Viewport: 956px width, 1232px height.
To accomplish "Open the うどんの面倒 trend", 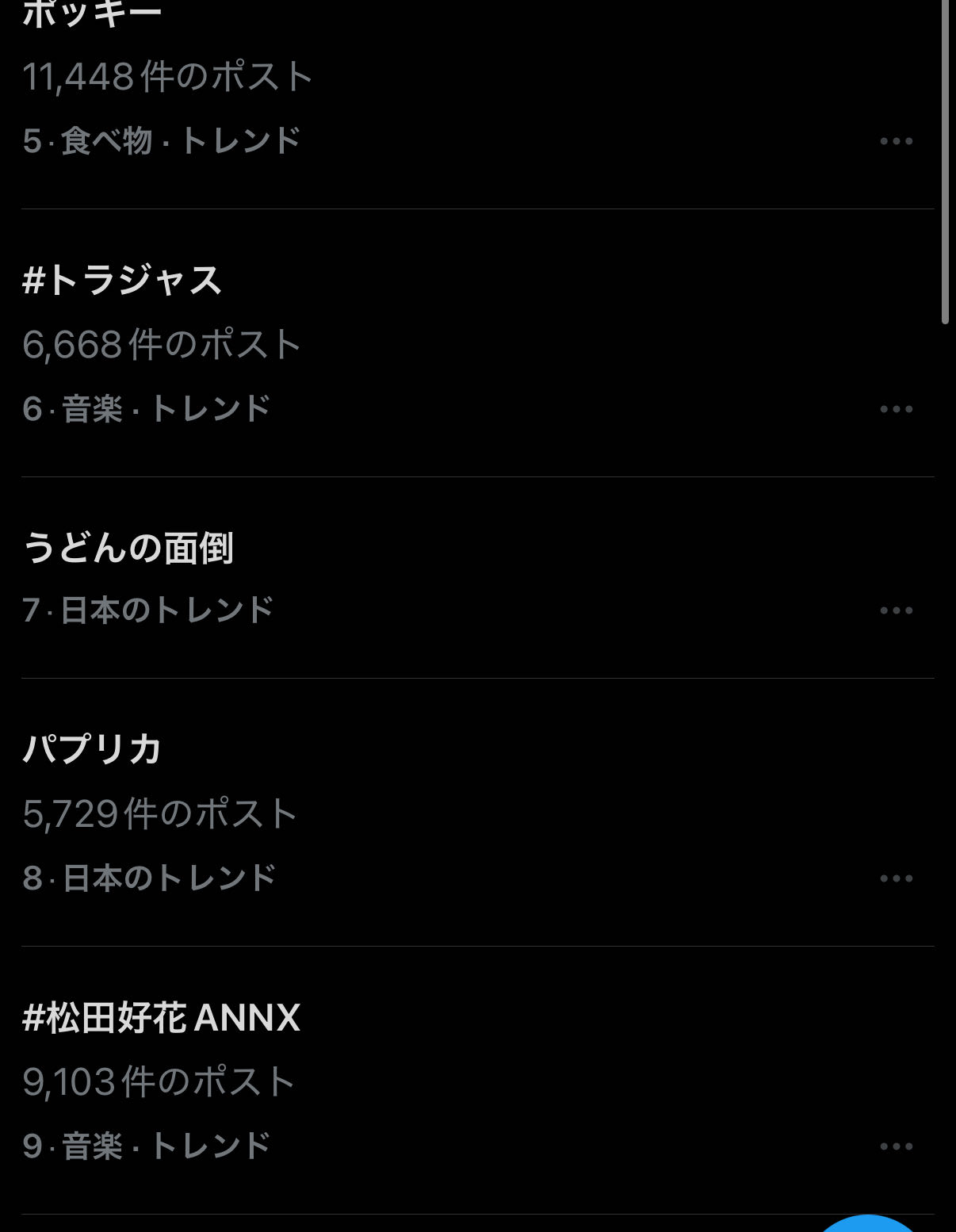I will pos(128,548).
